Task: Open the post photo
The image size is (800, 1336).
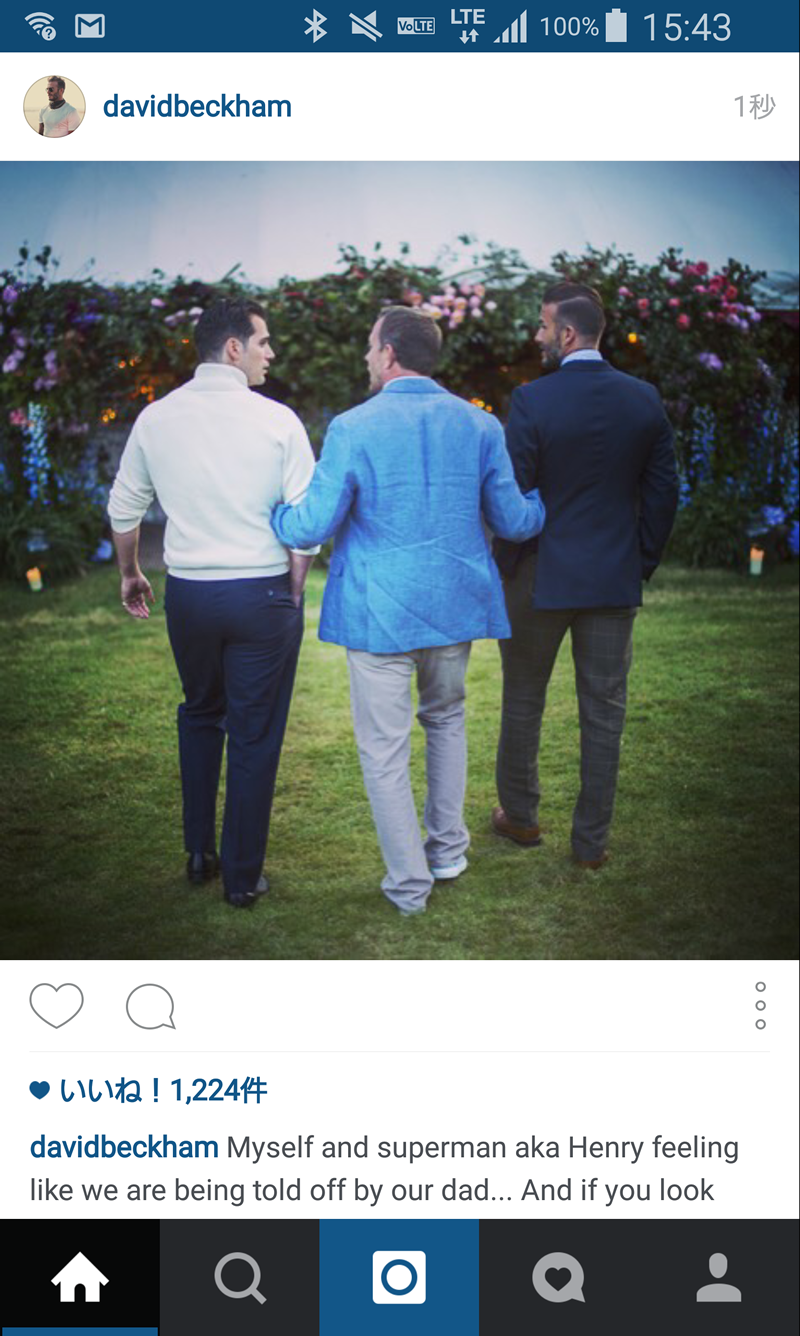Action: [400, 560]
